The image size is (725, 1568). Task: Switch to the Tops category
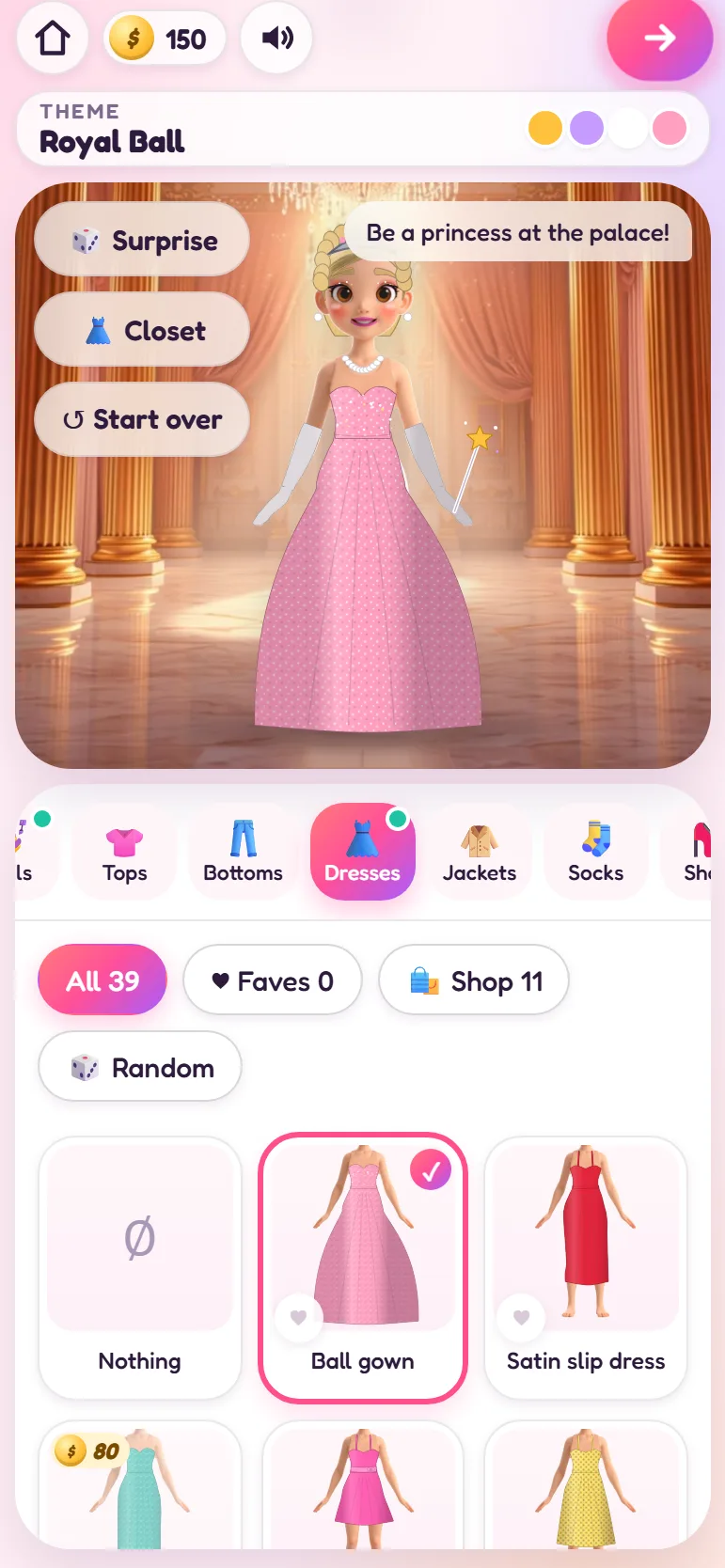[124, 852]
